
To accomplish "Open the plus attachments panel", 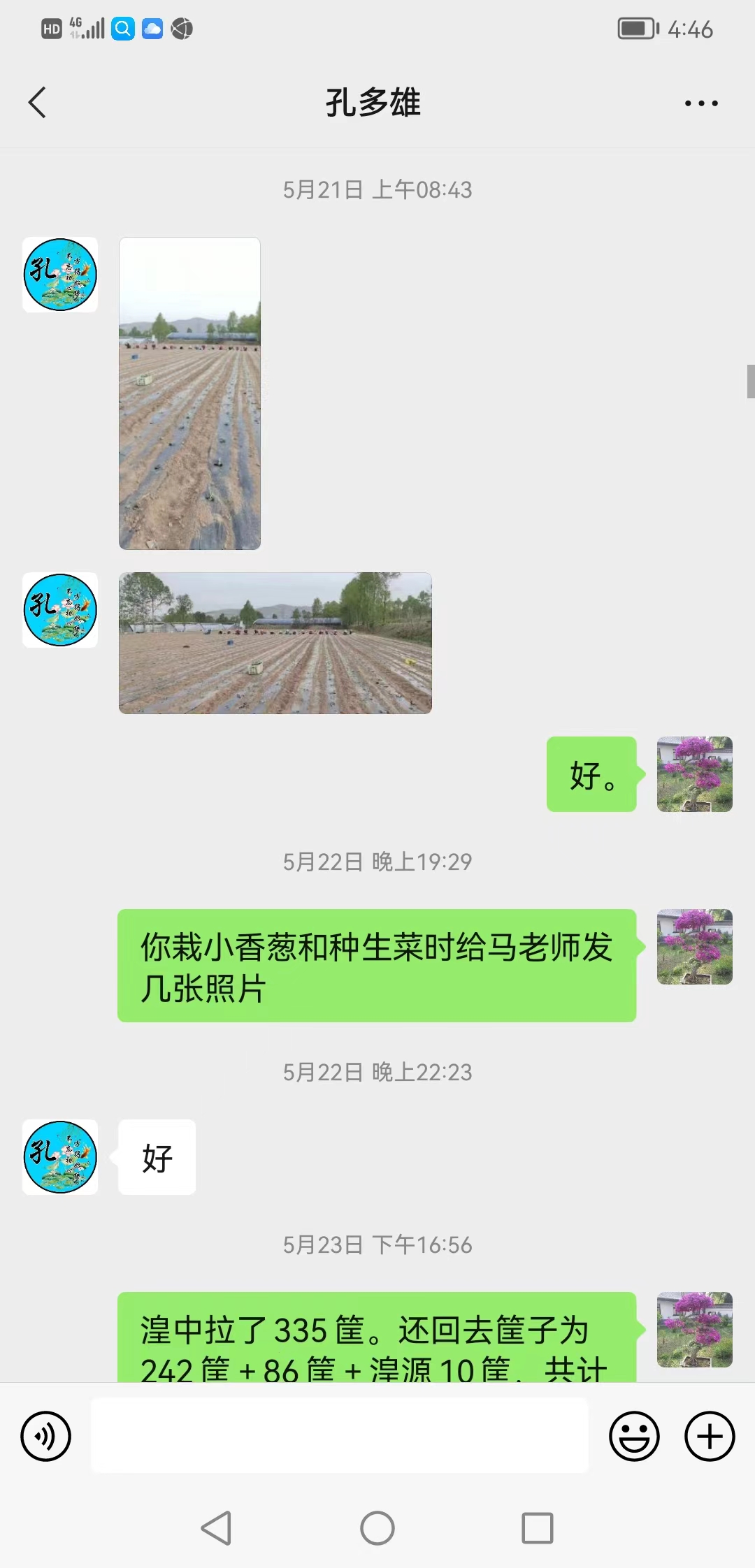I will point(710,1437).
